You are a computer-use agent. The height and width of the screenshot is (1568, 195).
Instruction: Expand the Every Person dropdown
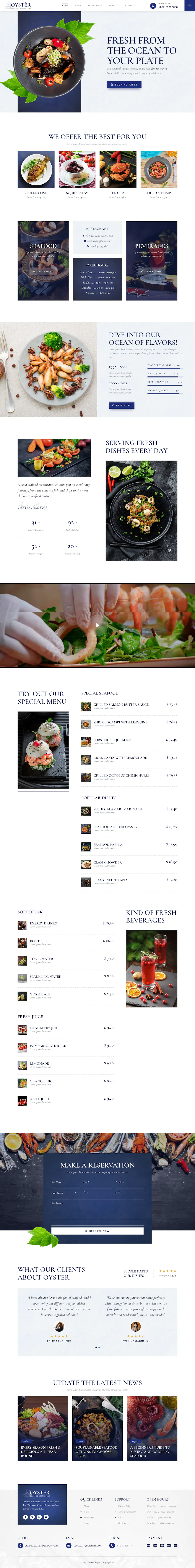click(x=64, y=1192)
